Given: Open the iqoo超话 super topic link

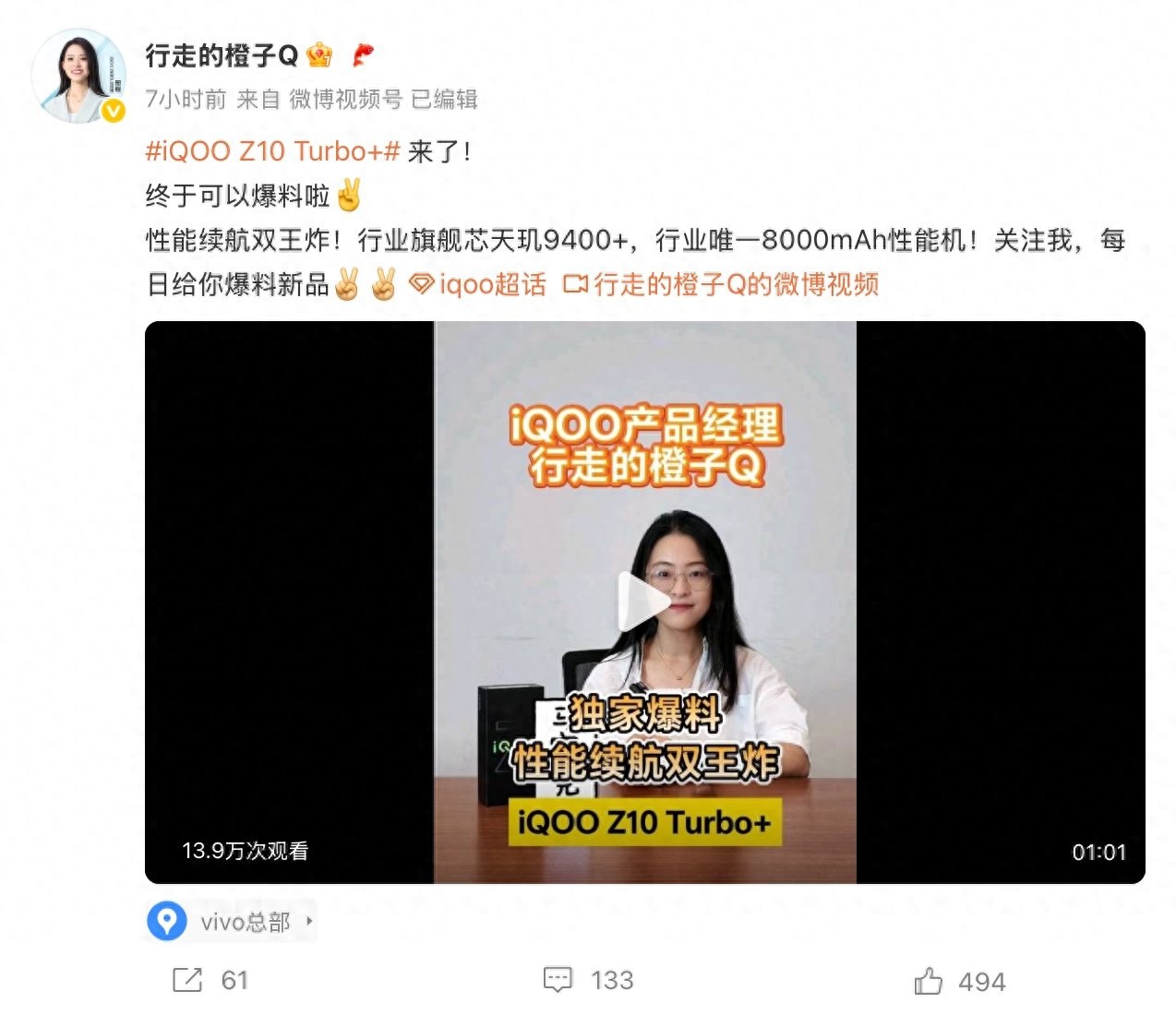Looking at the screenshot, I should [480, 284].
